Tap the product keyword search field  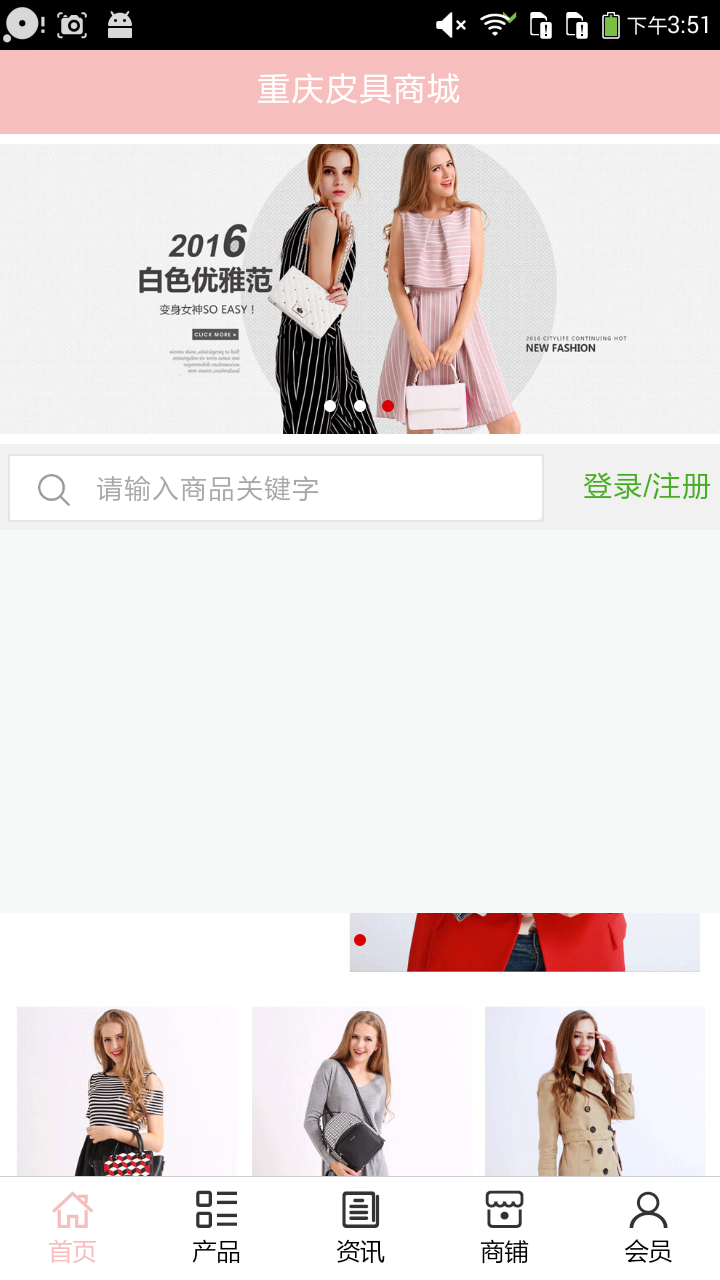point(300,489)
